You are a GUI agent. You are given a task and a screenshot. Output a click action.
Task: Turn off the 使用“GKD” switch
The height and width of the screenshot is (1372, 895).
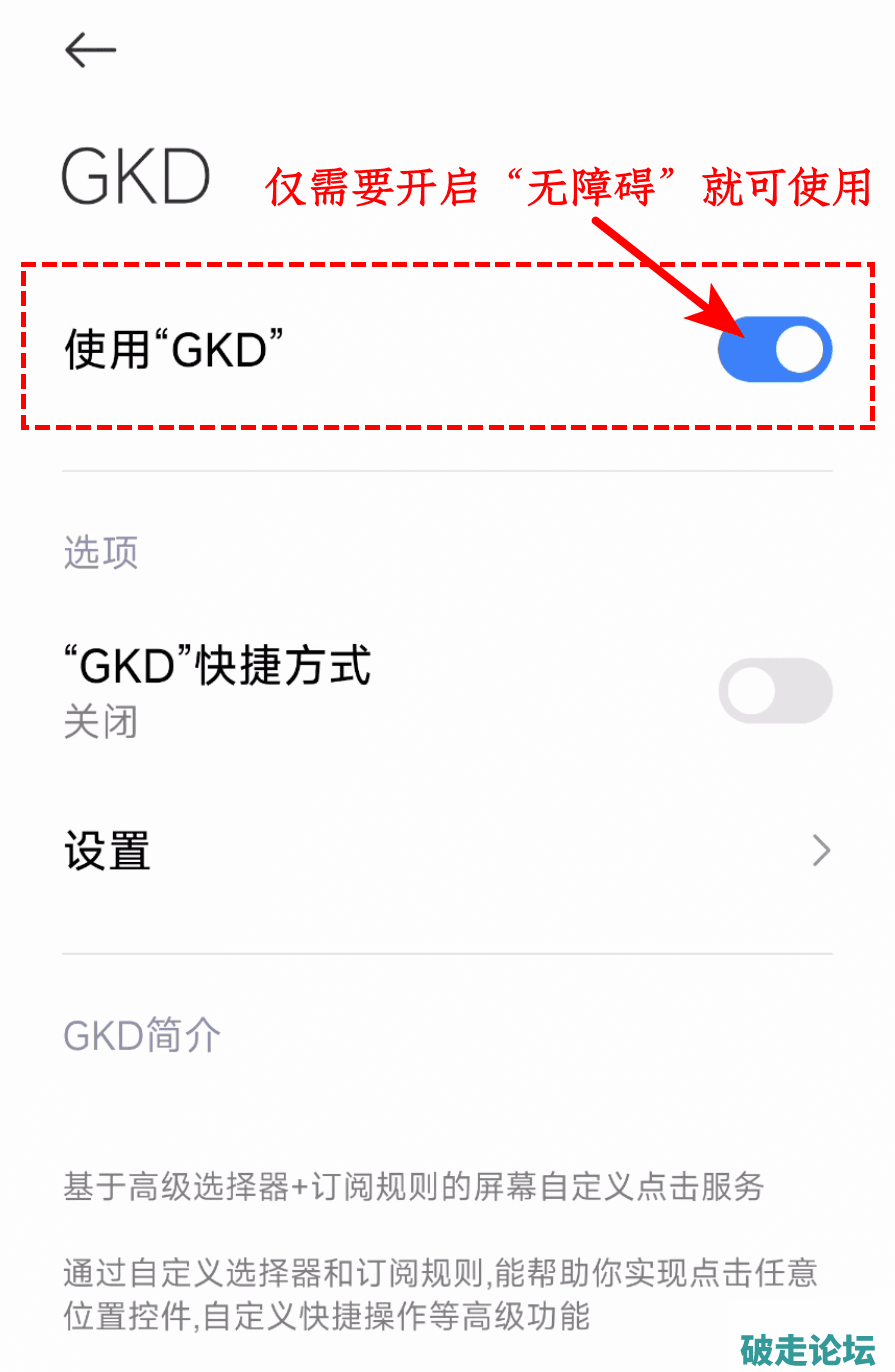coord(775,349)
